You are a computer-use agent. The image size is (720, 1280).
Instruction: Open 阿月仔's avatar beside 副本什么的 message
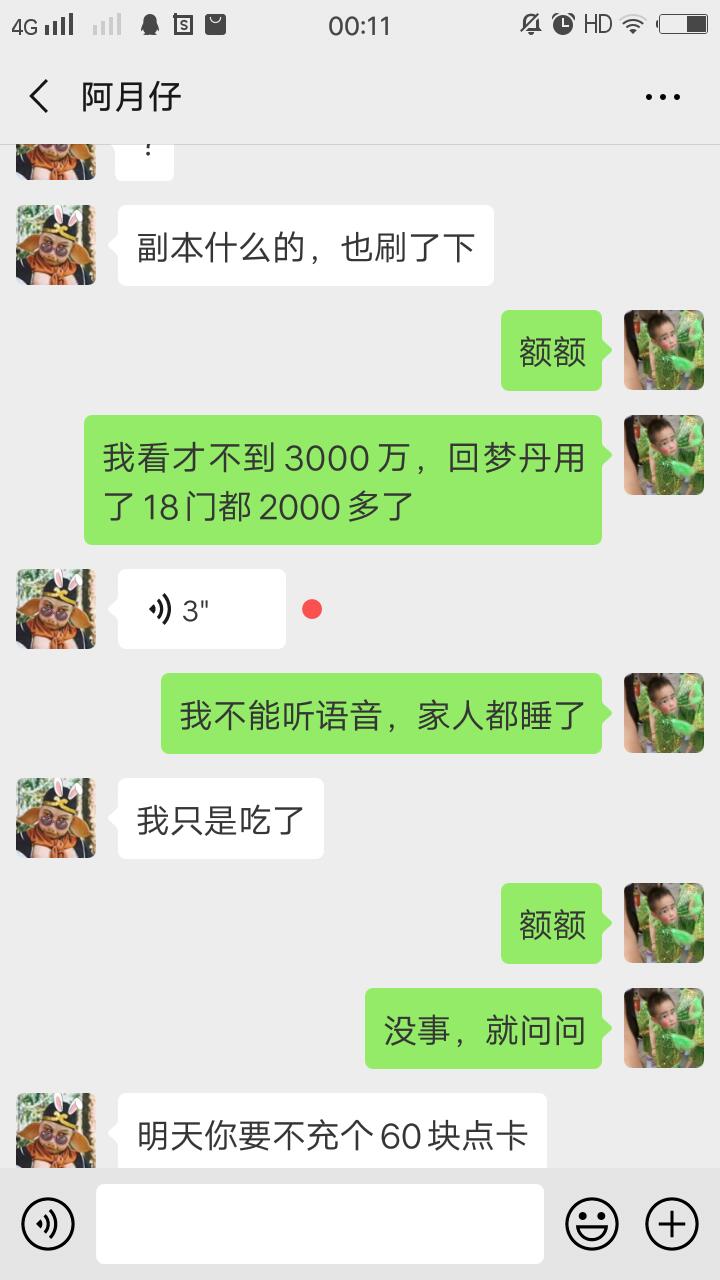(56, 245)
